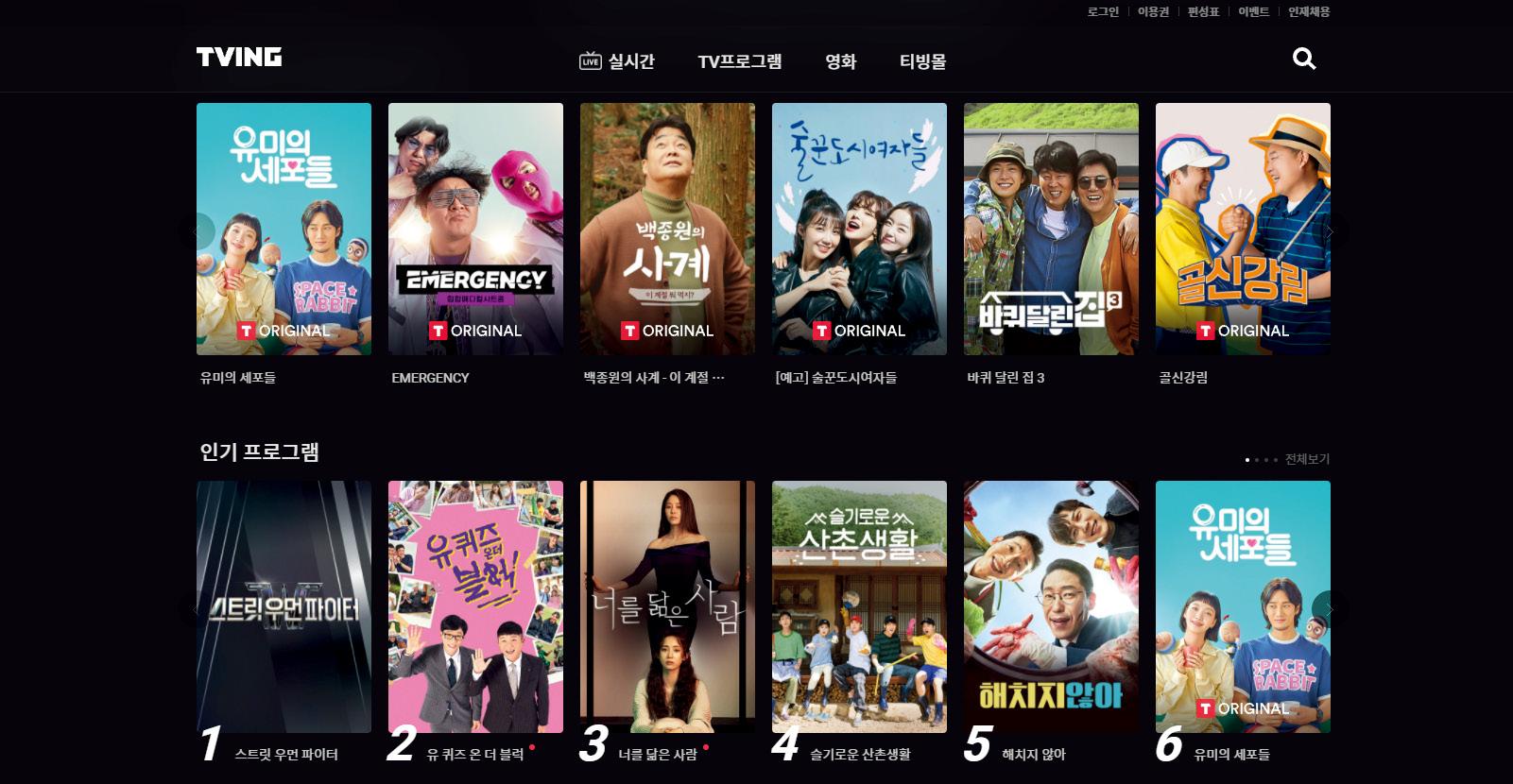Viewport: 1513px width, 784px height.
Task: Open 이용권 subscription link
Action: [1153, 11]
